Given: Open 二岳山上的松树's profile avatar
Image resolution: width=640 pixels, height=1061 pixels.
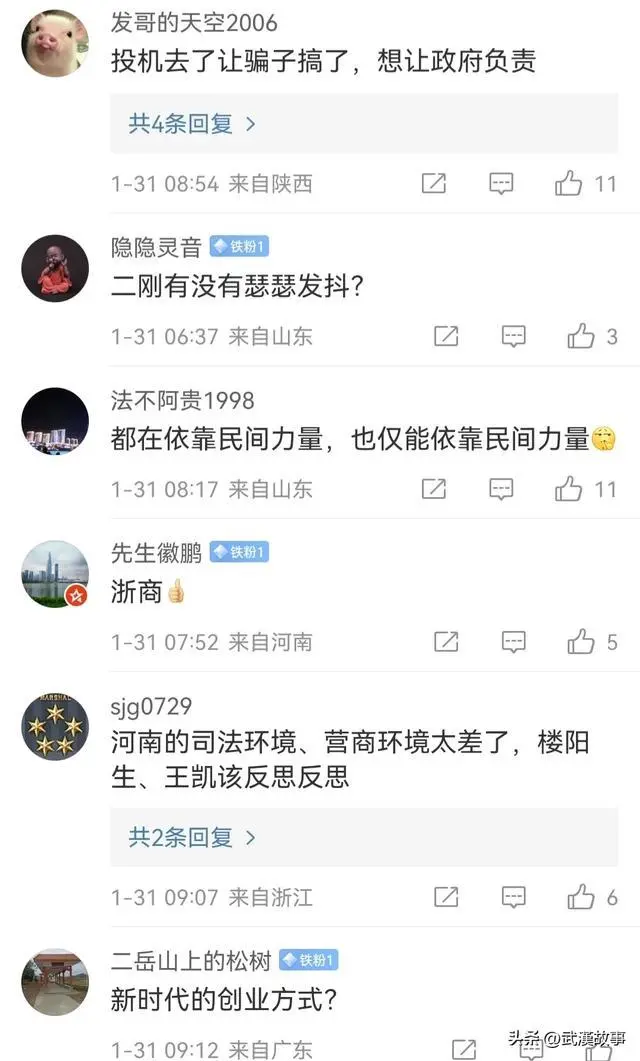Looking at the screenshot, I should [x=55, y=982].
